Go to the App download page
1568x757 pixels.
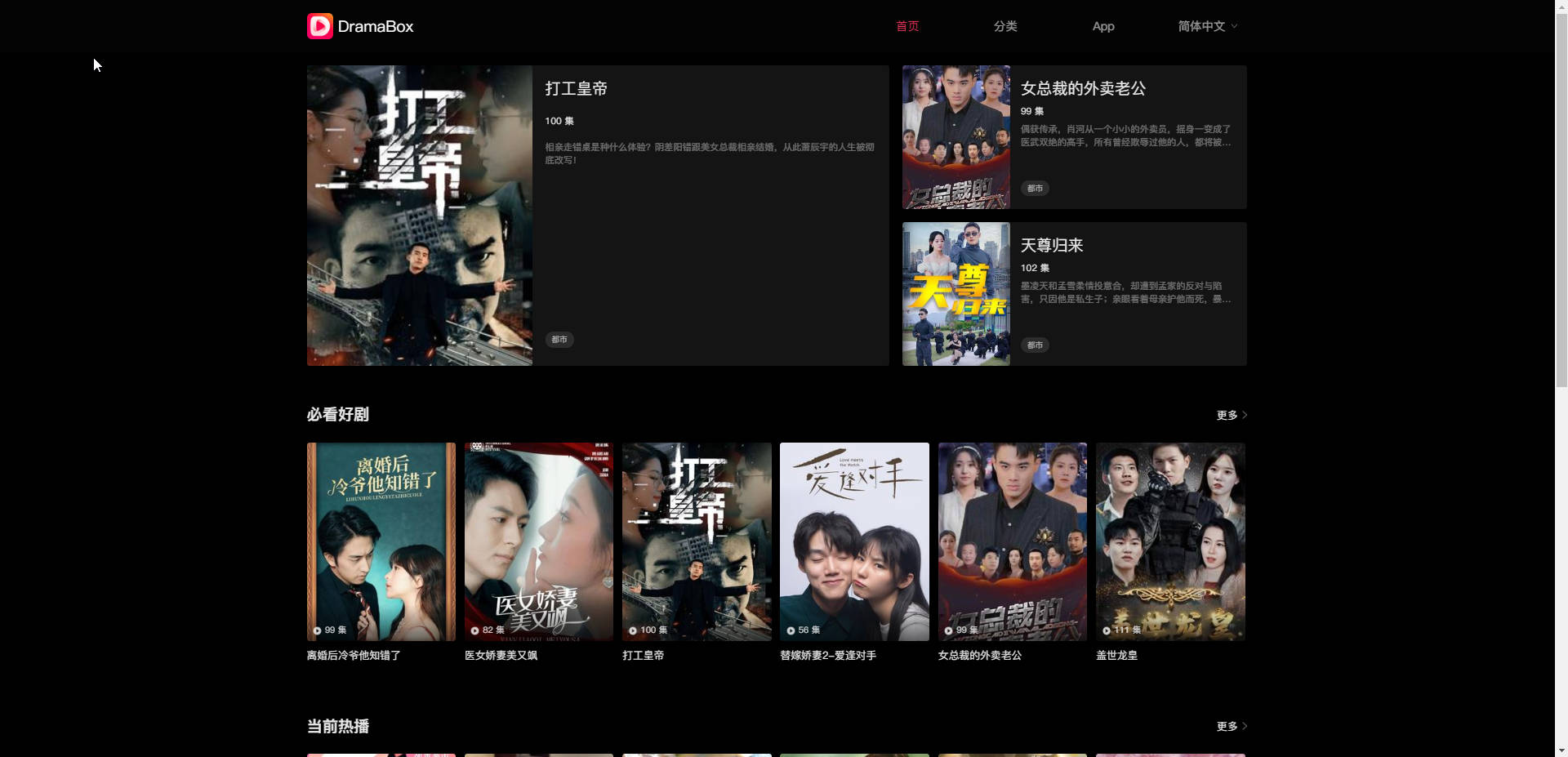1103,26
